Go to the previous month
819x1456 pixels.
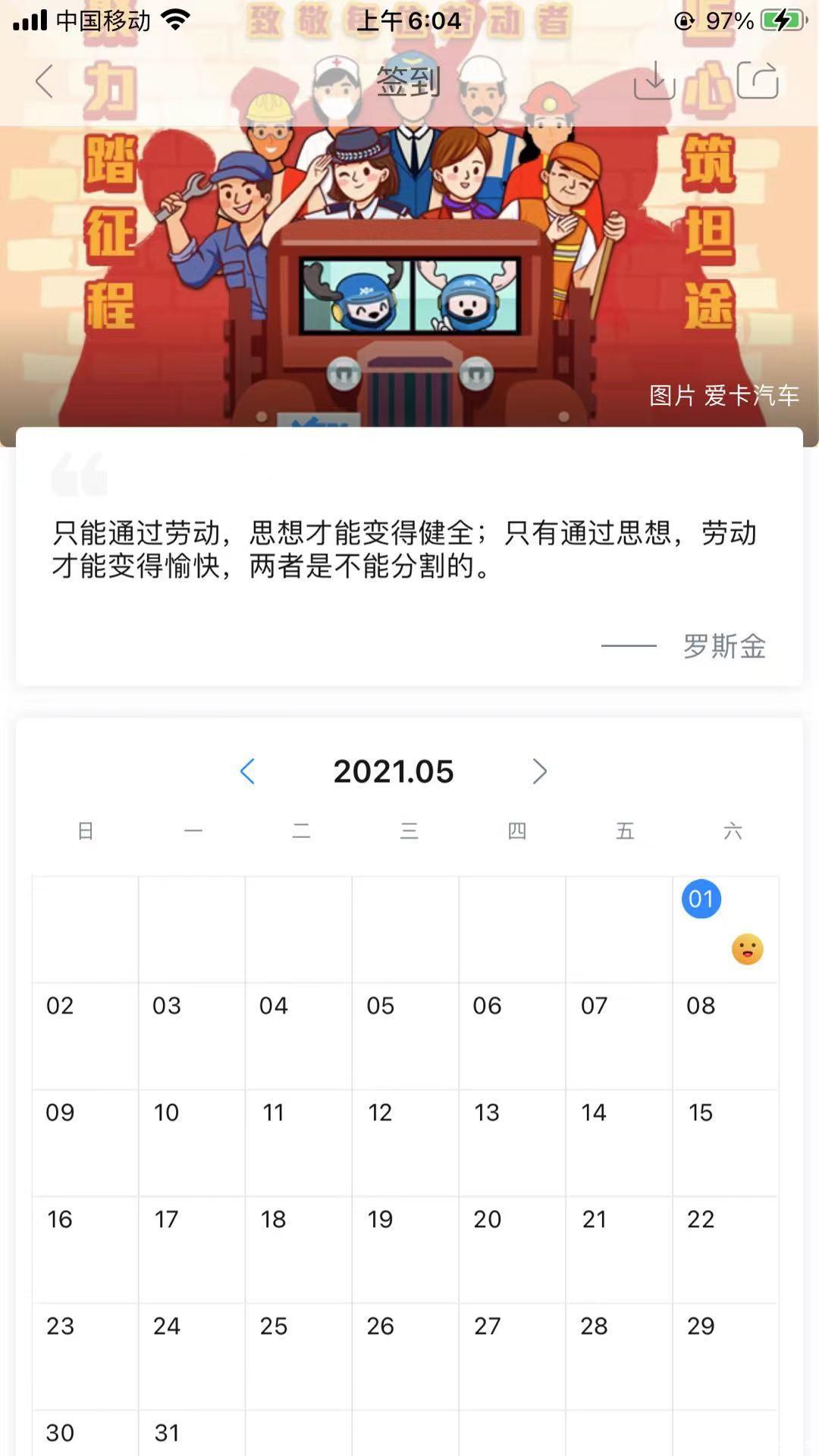(247, 771)
